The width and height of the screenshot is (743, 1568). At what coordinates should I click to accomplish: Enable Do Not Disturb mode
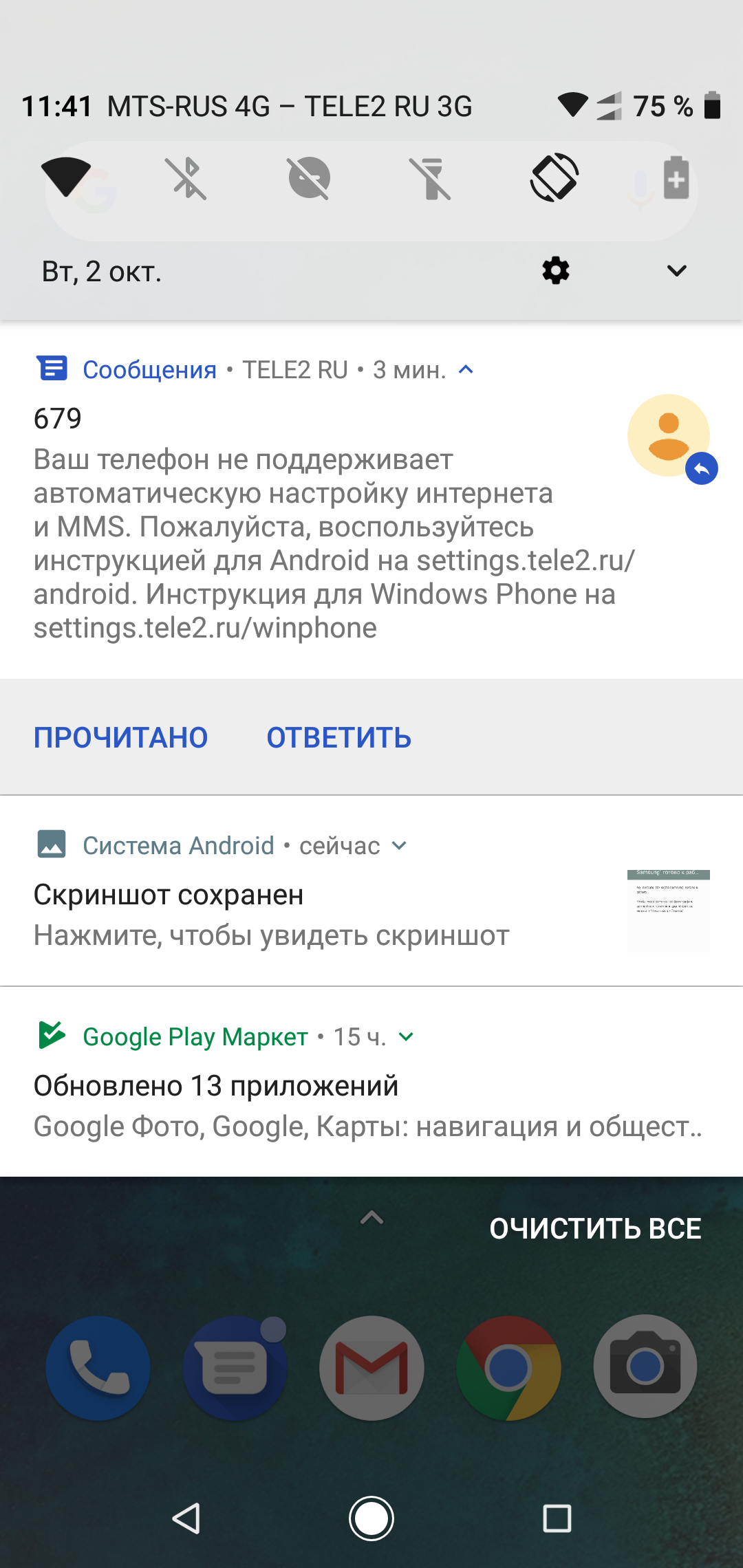point(310,178)
